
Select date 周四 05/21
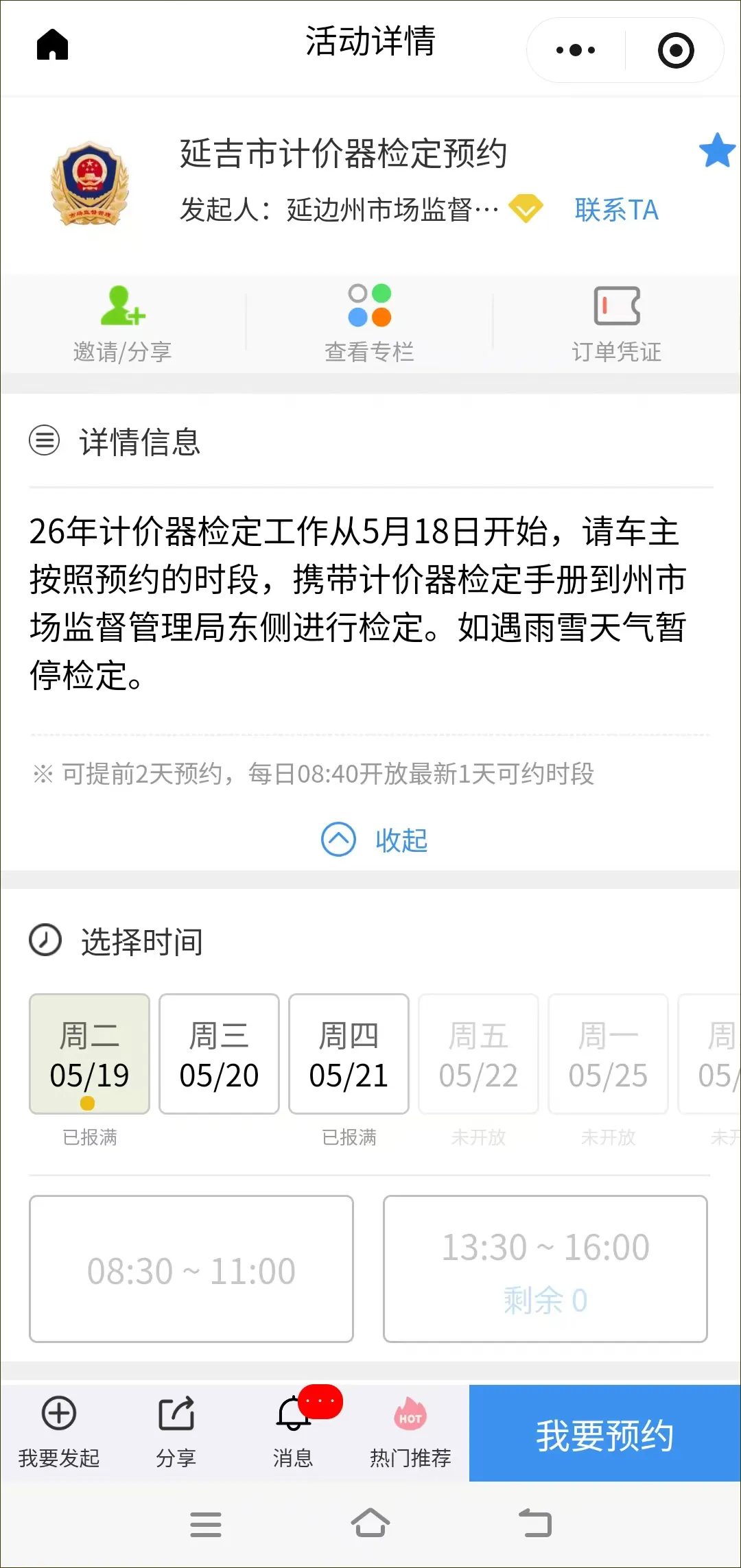[x=349, y=1054]
